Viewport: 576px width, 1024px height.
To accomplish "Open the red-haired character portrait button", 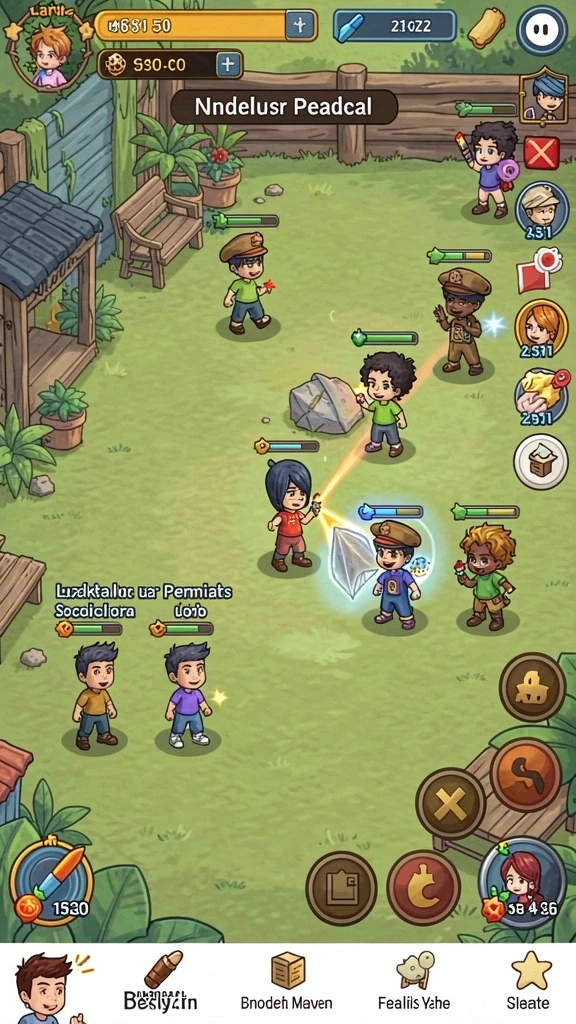I will coord(522,882).
